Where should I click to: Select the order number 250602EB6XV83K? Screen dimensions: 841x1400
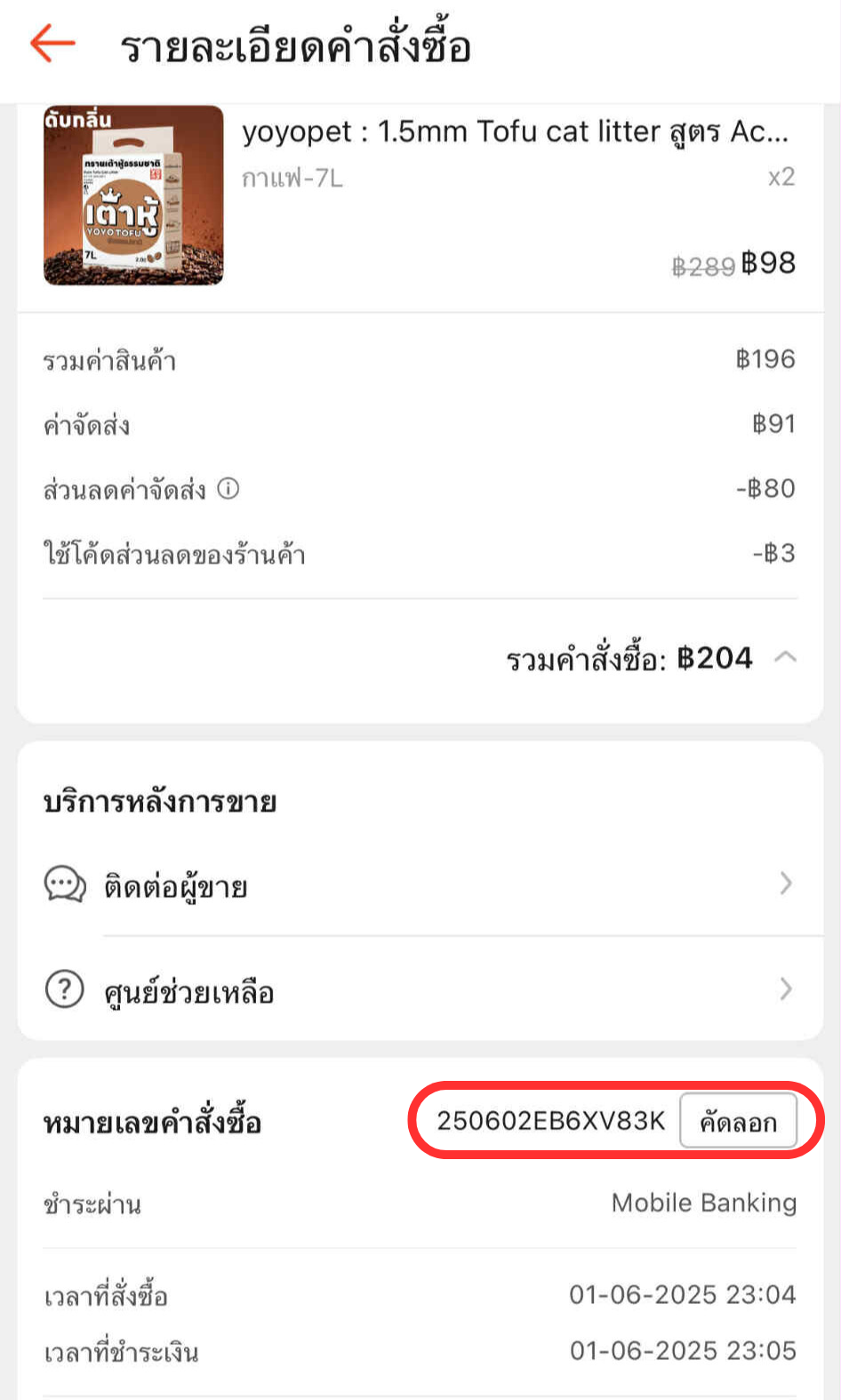(x=549, y=1121)
